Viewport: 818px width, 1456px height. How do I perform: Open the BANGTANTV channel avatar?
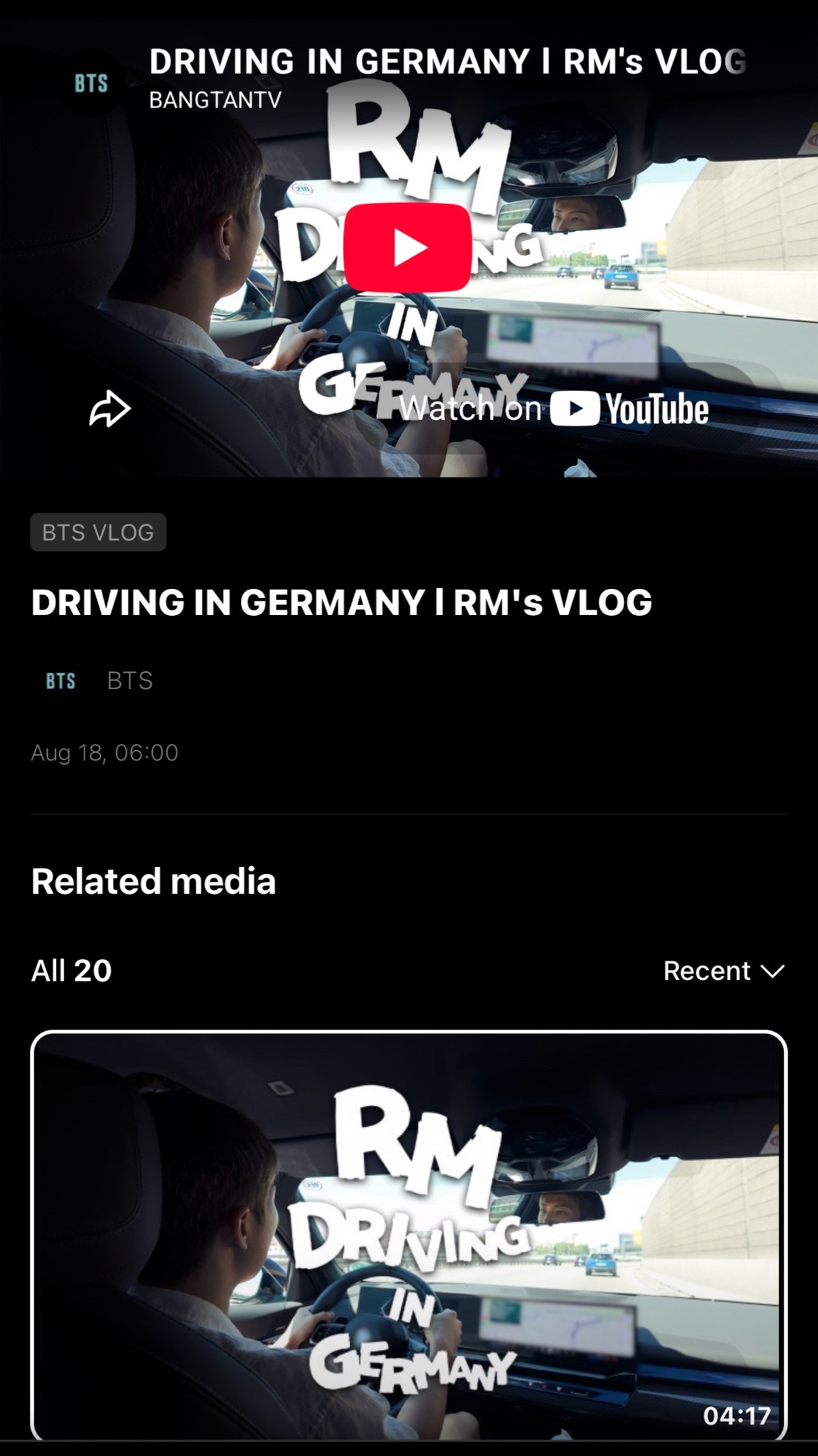(x=91, y=84)
